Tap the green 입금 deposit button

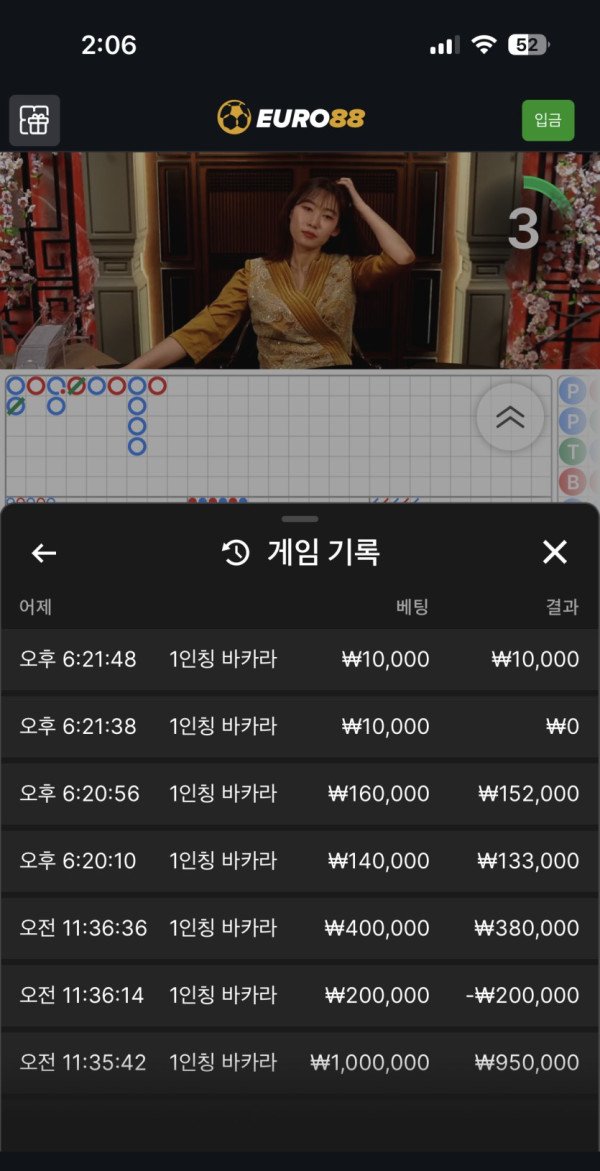tap(548, 121)
